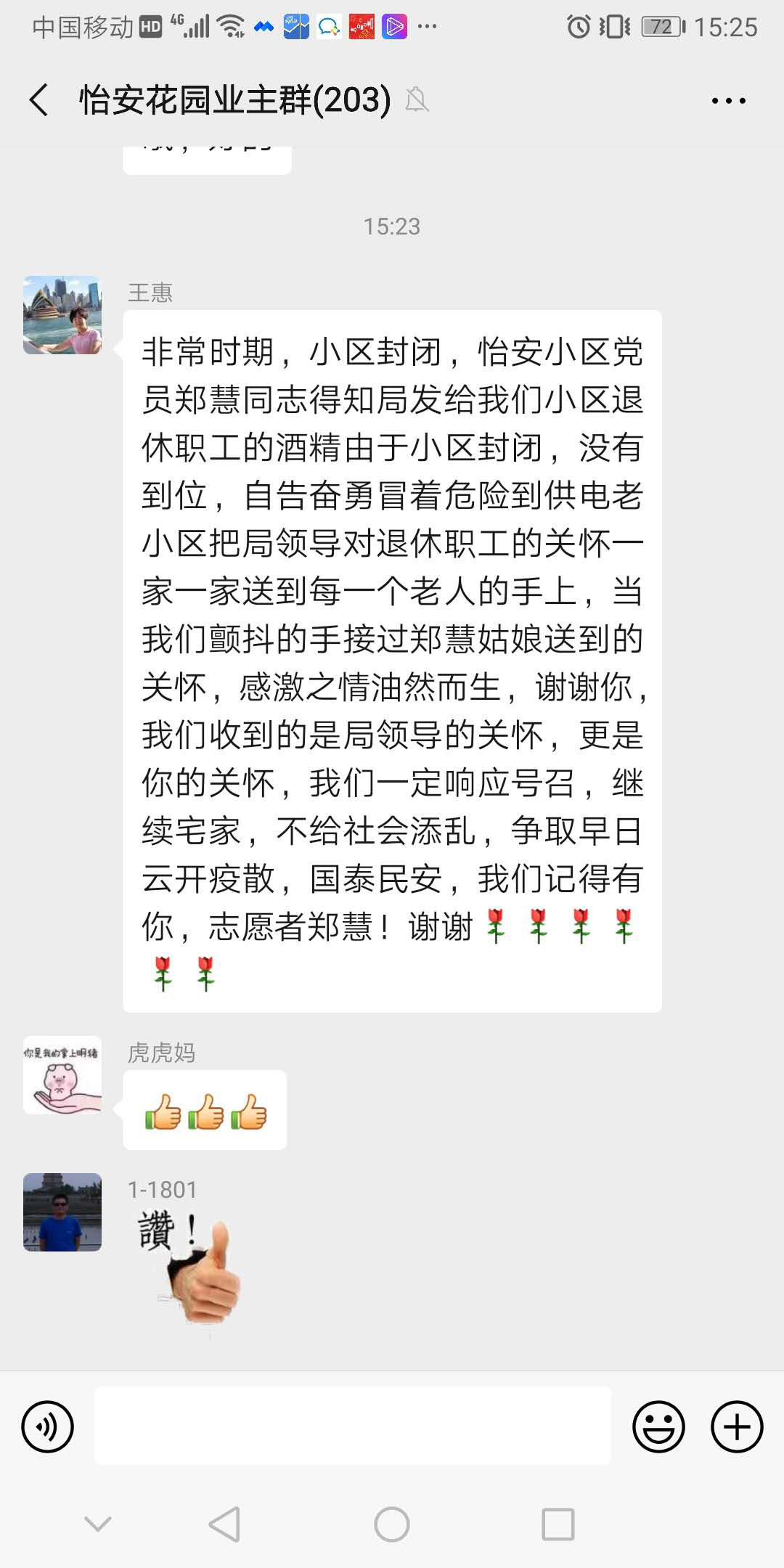The width and height of the screenshot is (784, 1568).
Task: Show recent apps via the square button
Action: tap(558, 1524)
